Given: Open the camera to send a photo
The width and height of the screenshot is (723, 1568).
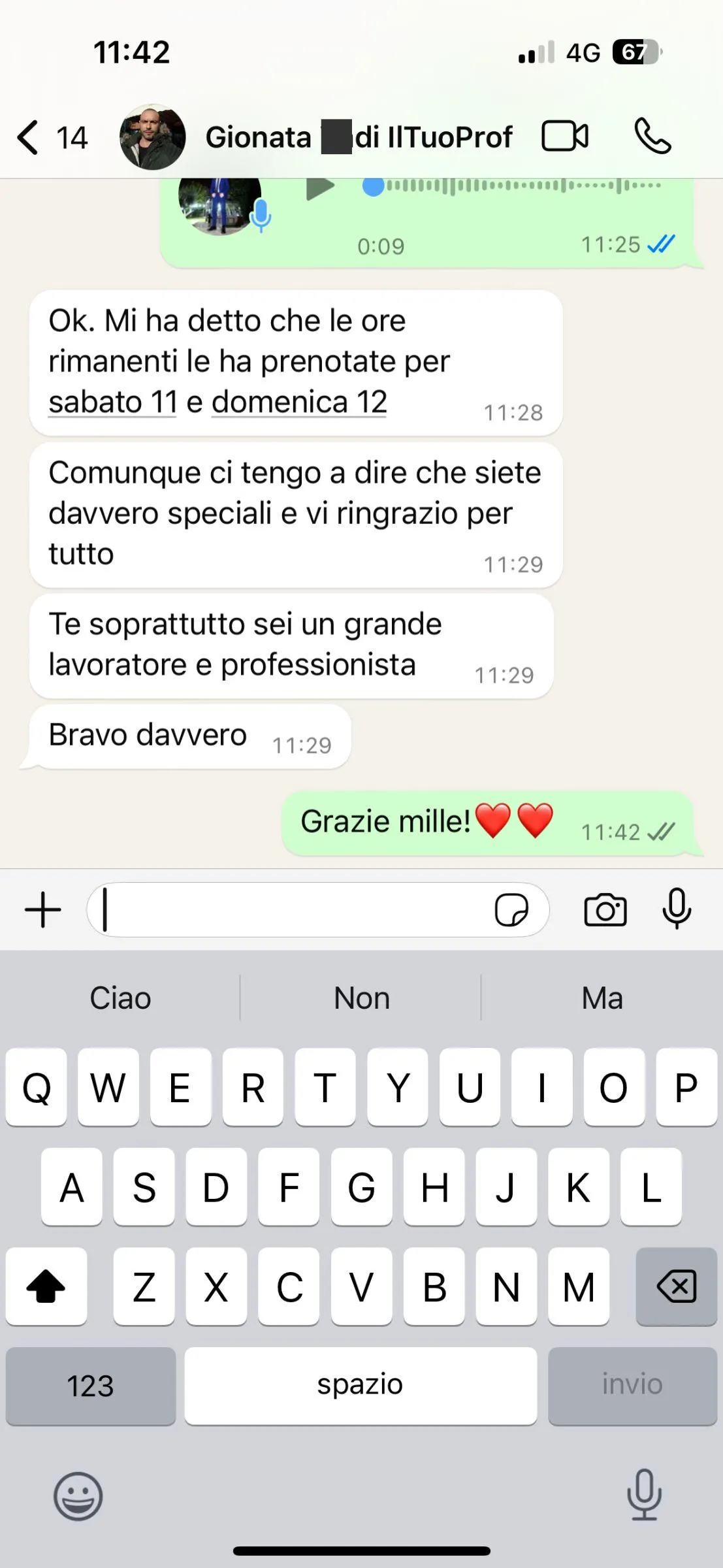Looking at the screenshot, I should (x=605, y=909).
